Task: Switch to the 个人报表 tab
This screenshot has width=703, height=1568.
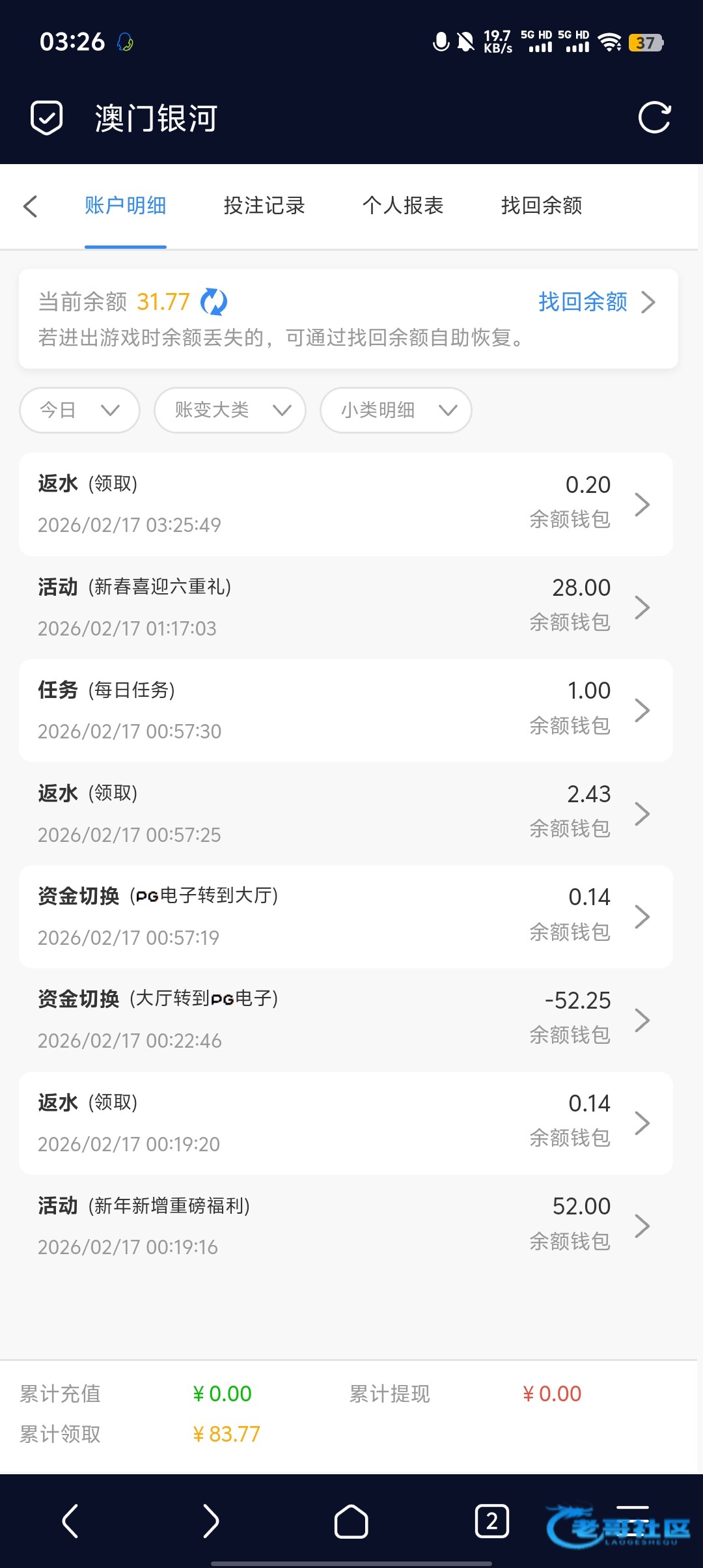Action: pos(403,206)
